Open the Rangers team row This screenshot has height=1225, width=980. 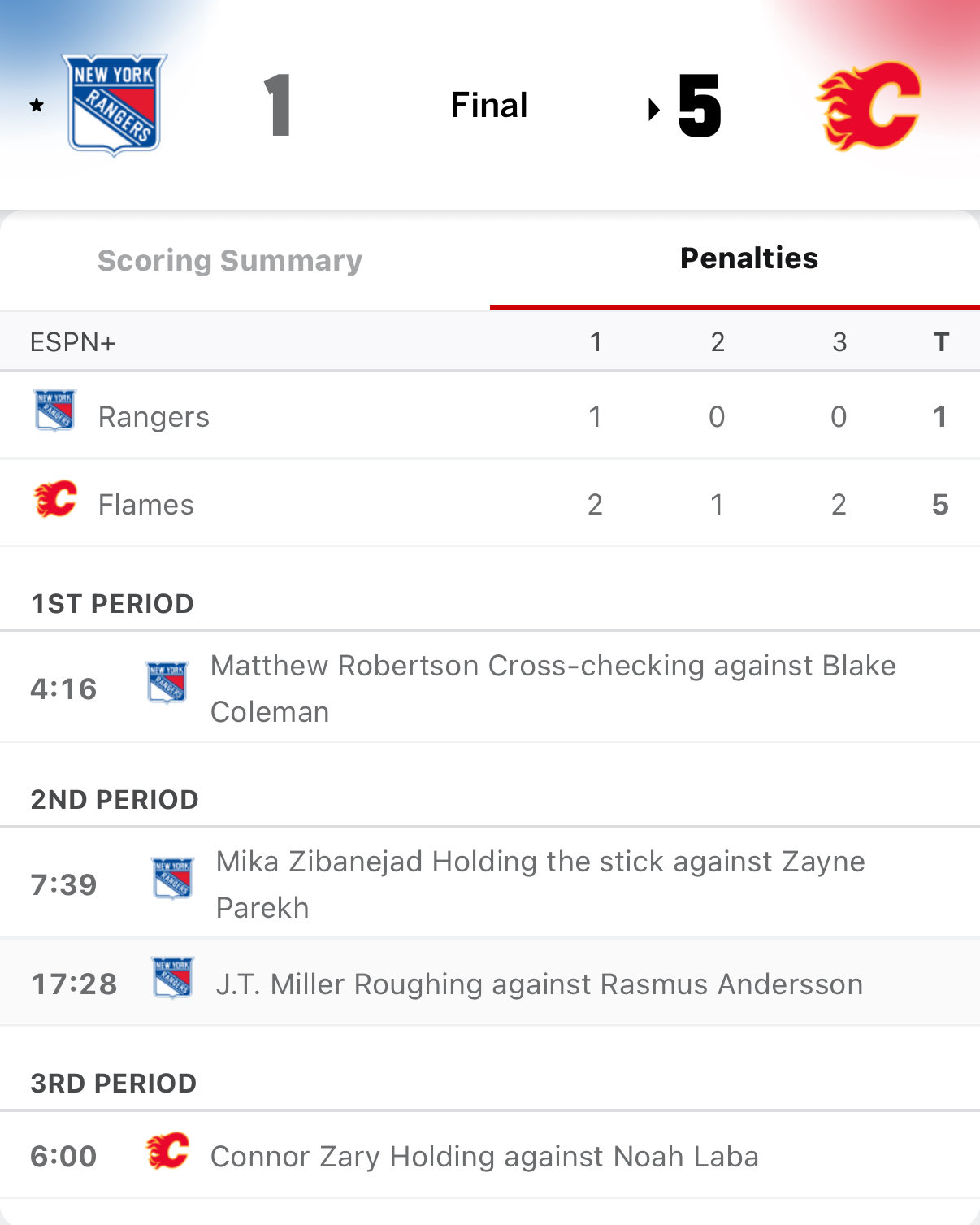point(153,416)
